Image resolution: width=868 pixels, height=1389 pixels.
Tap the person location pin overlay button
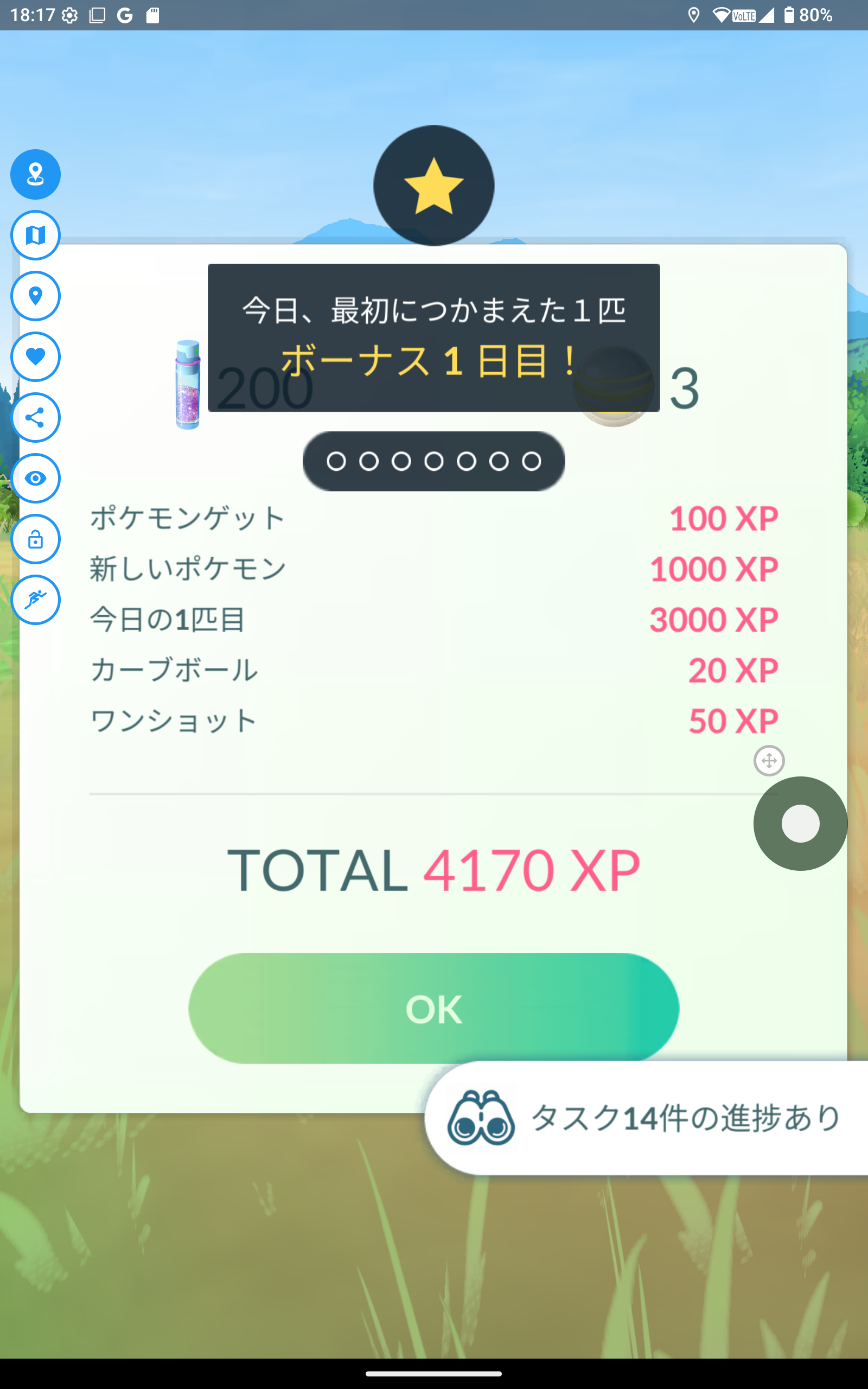pyautogui.click(x=36, y=175)
